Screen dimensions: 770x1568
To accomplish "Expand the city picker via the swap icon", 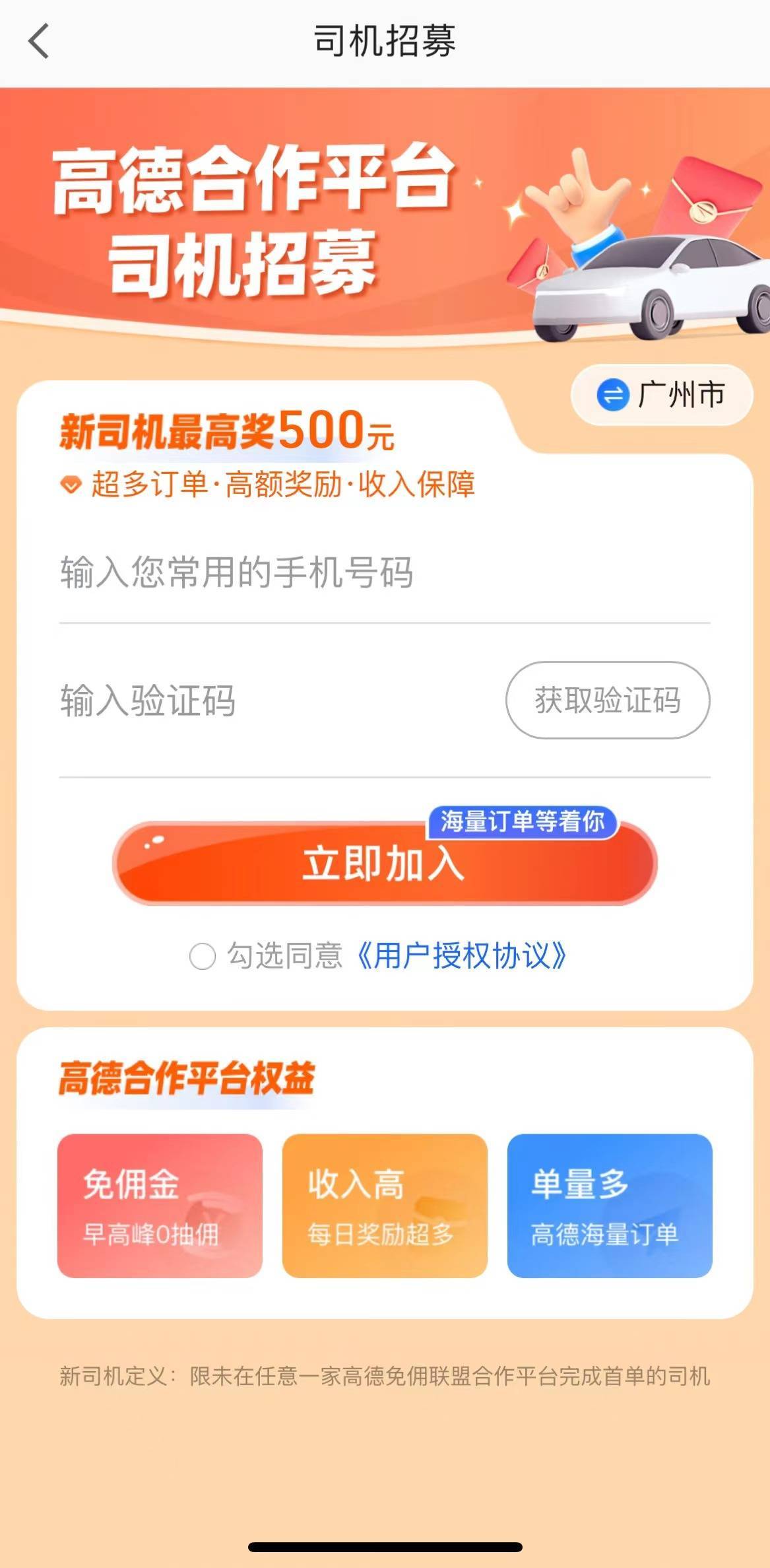I will click(x=614, y=394).
